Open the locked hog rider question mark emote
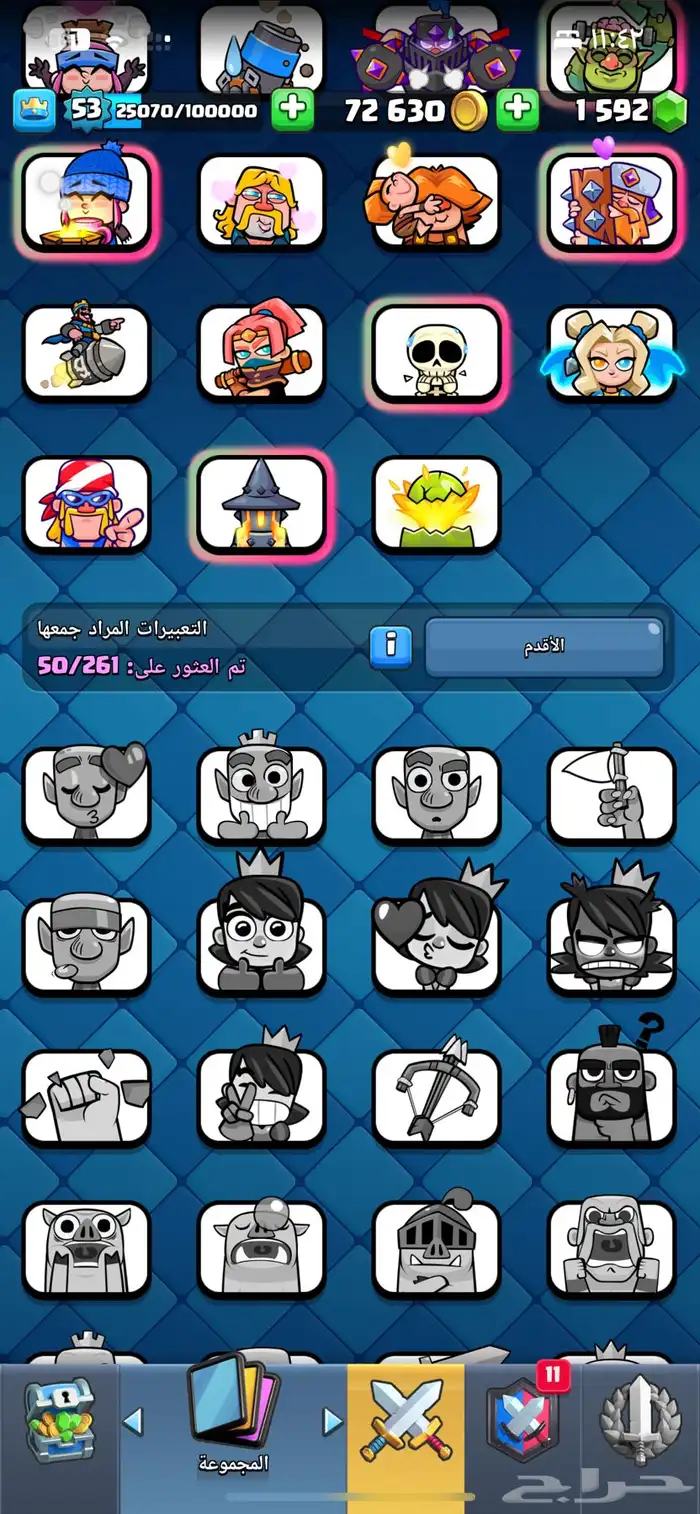This screenshot has width=700, height=1514. (x=611, y=1096)
